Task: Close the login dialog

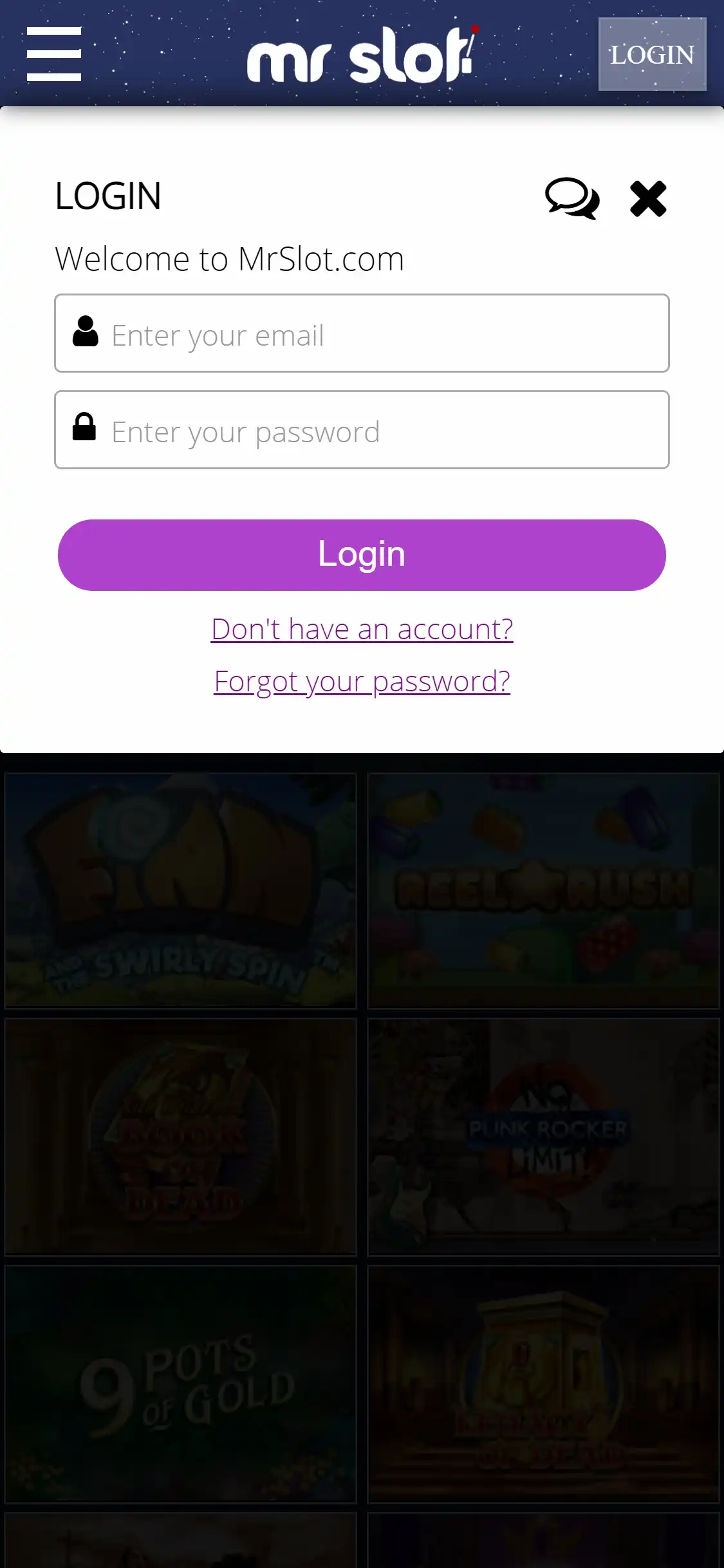Action: pyautogui.click(x=648, y=198)
